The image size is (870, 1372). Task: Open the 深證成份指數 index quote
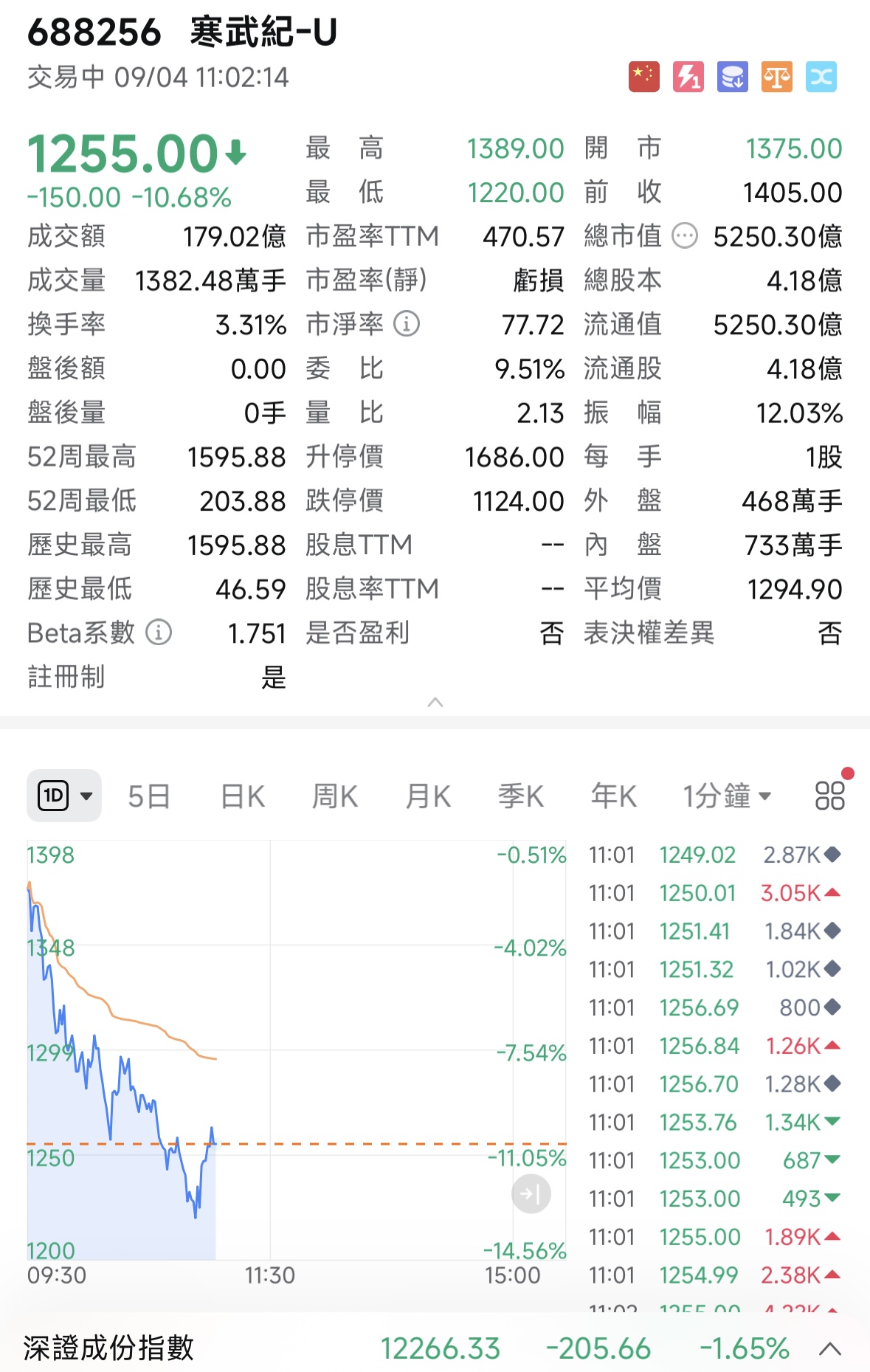click(109, 1345)
